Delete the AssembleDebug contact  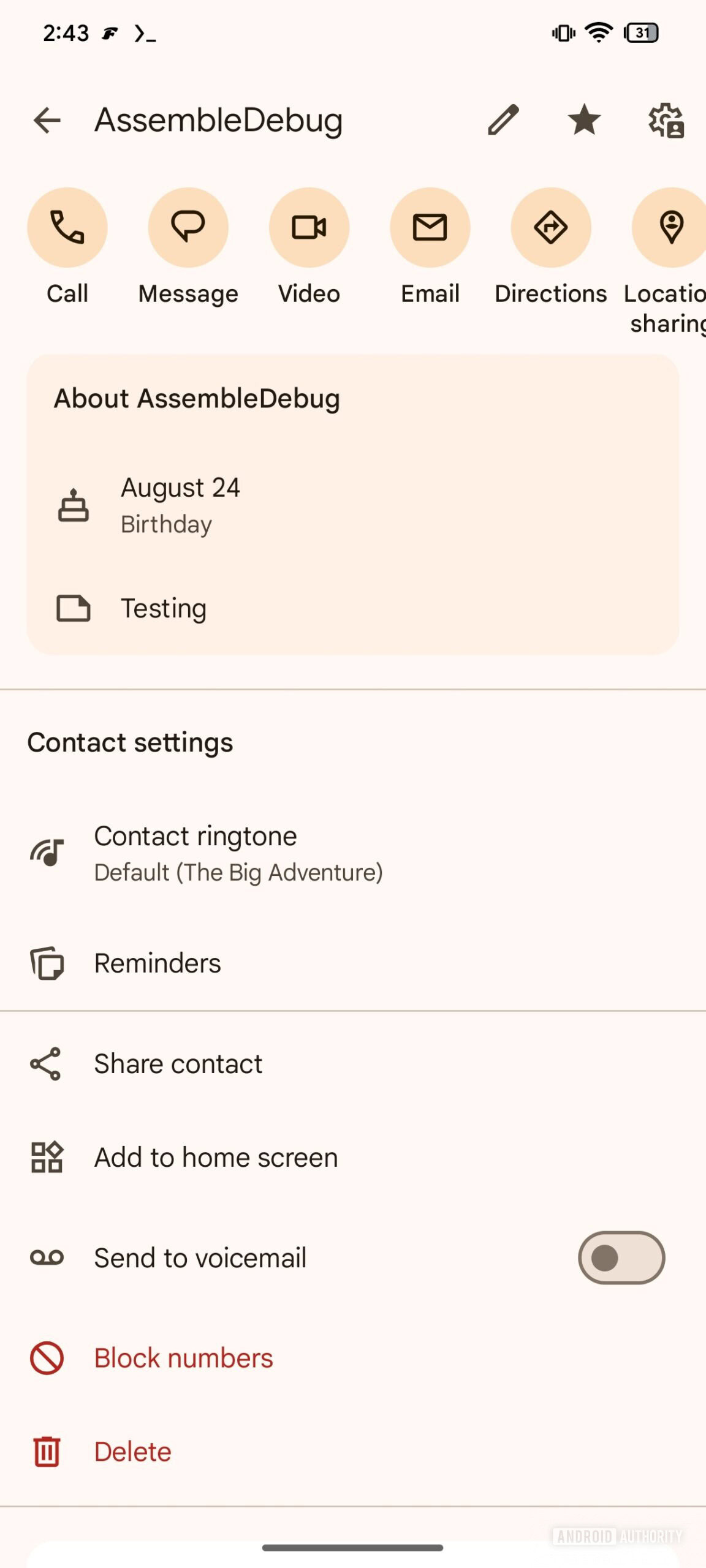[x=132, y=1452]
